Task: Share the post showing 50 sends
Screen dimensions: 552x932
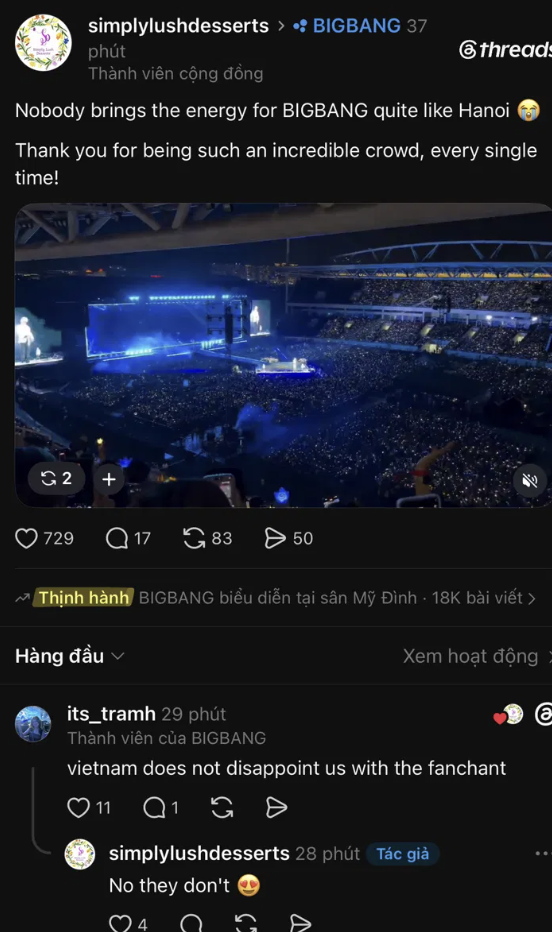Action: pyautogui.click(x=275, y=539)
